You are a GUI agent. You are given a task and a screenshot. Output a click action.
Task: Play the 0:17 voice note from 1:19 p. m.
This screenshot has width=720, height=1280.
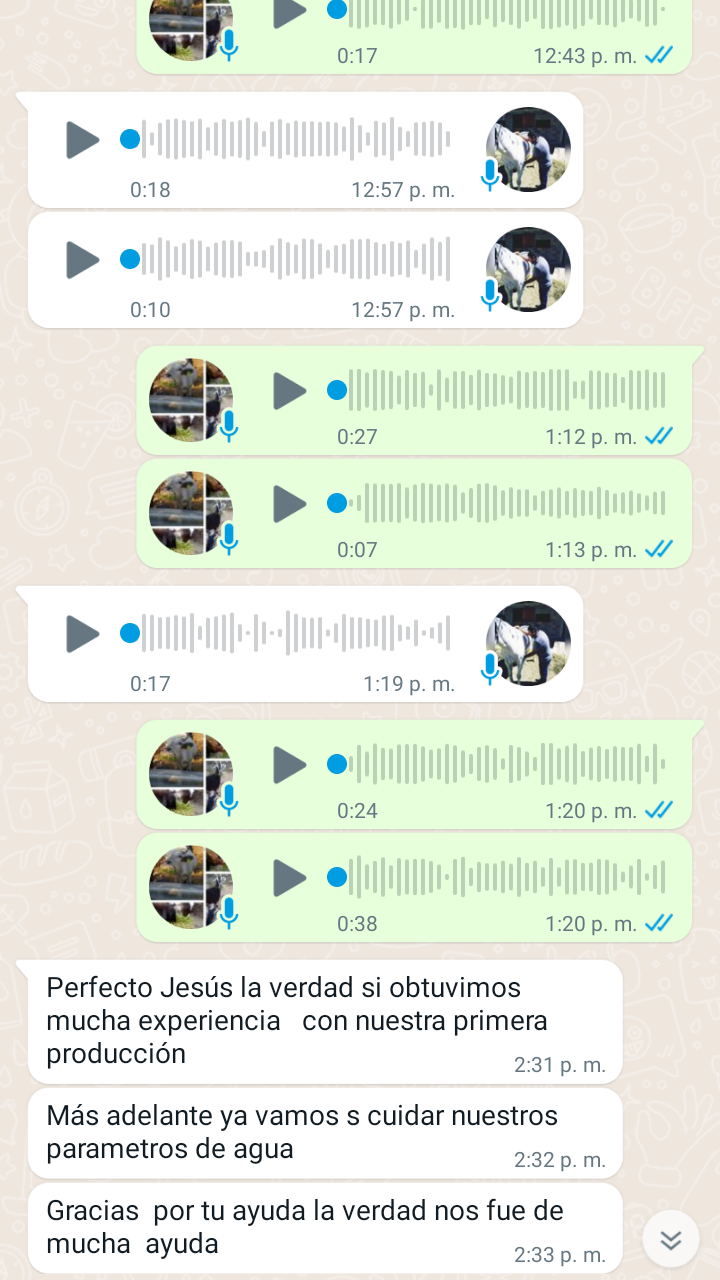pos(83,633)
